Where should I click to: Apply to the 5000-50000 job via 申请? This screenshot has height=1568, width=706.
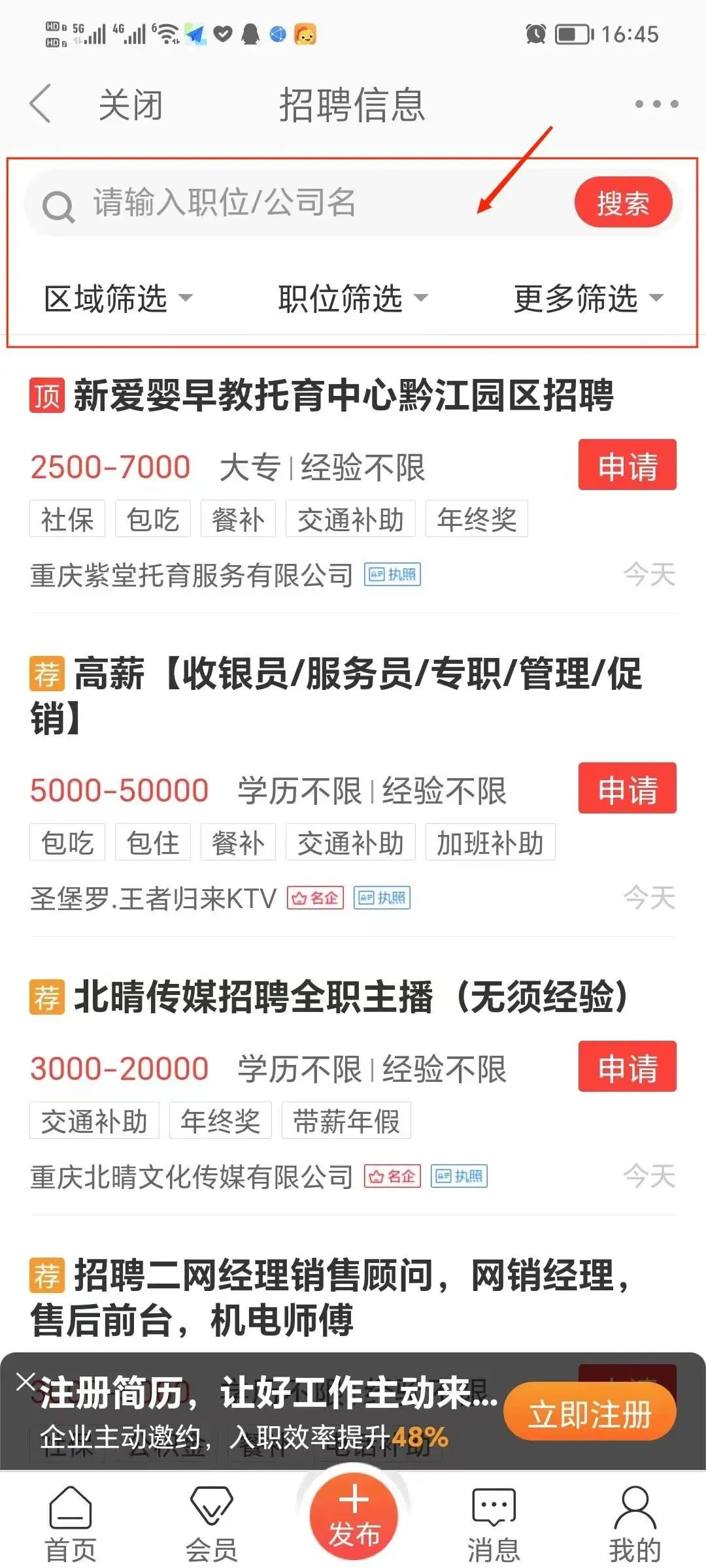(x=627, y=788)
